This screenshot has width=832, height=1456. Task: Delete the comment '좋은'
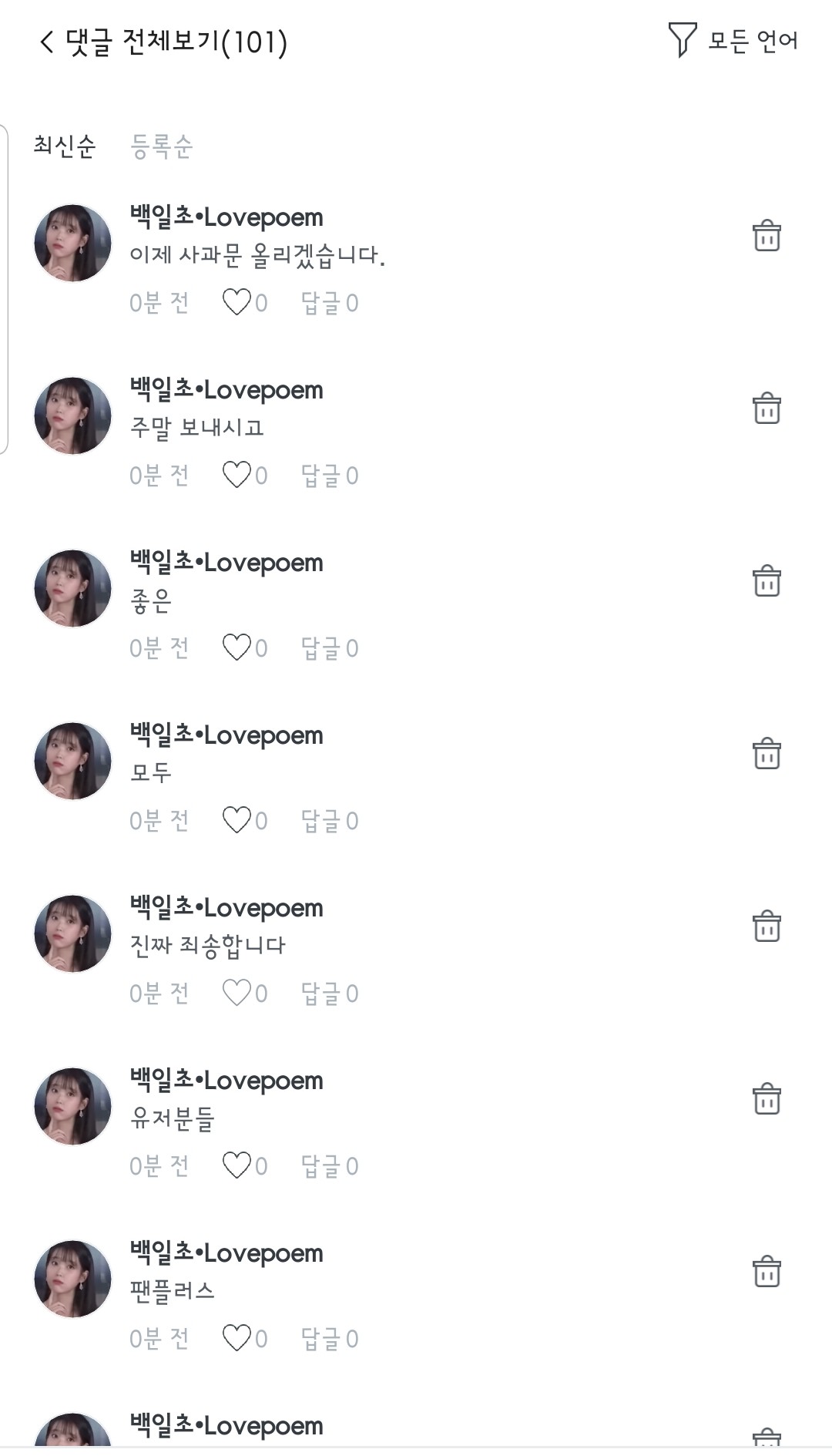(x=767, y=581)
